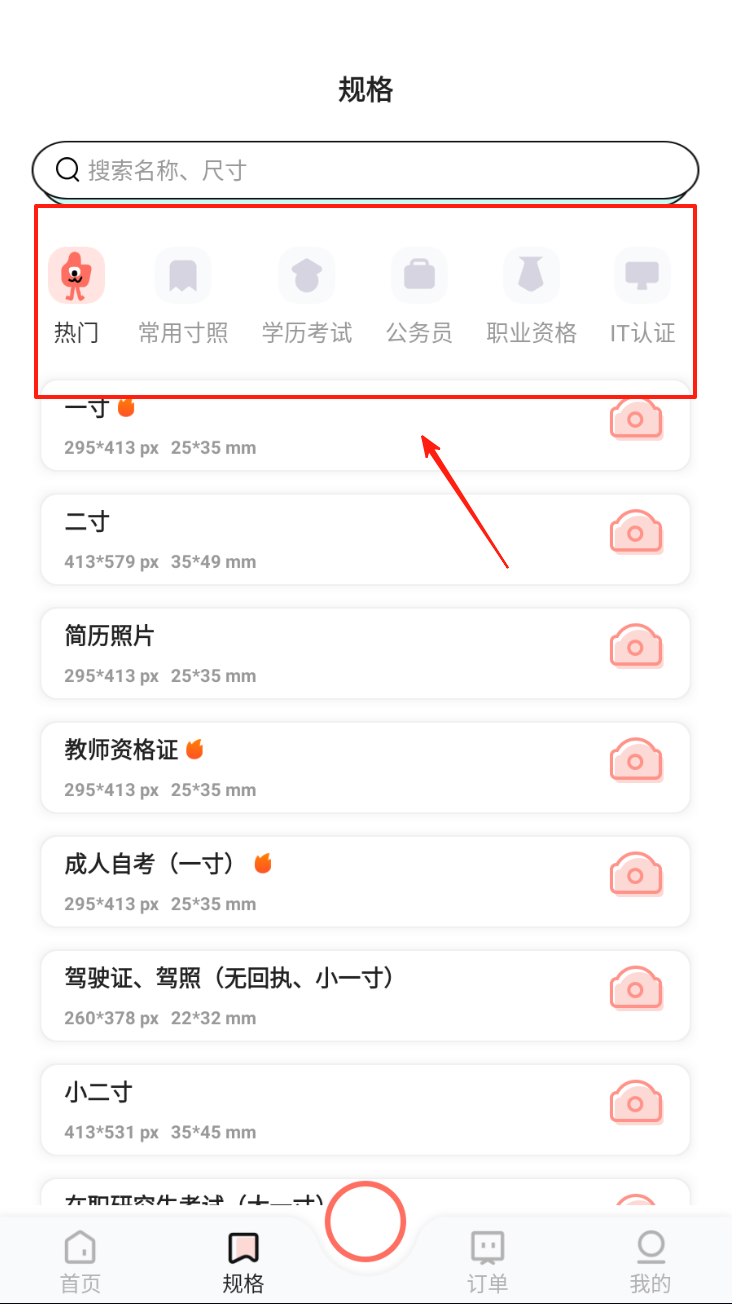Open the search box for name or size
732x1304 pixels.
[x=365, y=170]
